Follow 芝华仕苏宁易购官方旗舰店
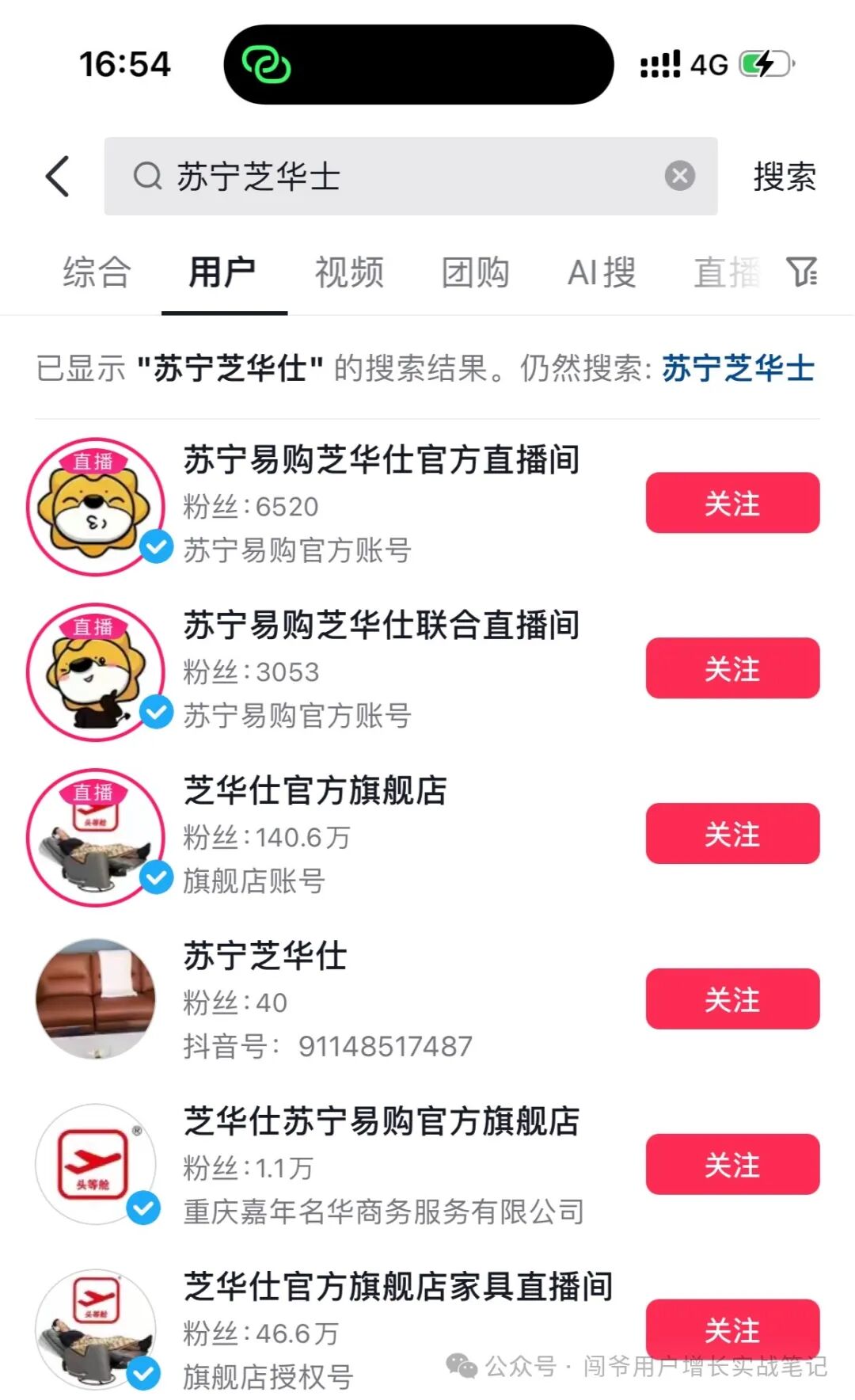The height and width of the screenshot is (1400, 855). pos(732,1165)
